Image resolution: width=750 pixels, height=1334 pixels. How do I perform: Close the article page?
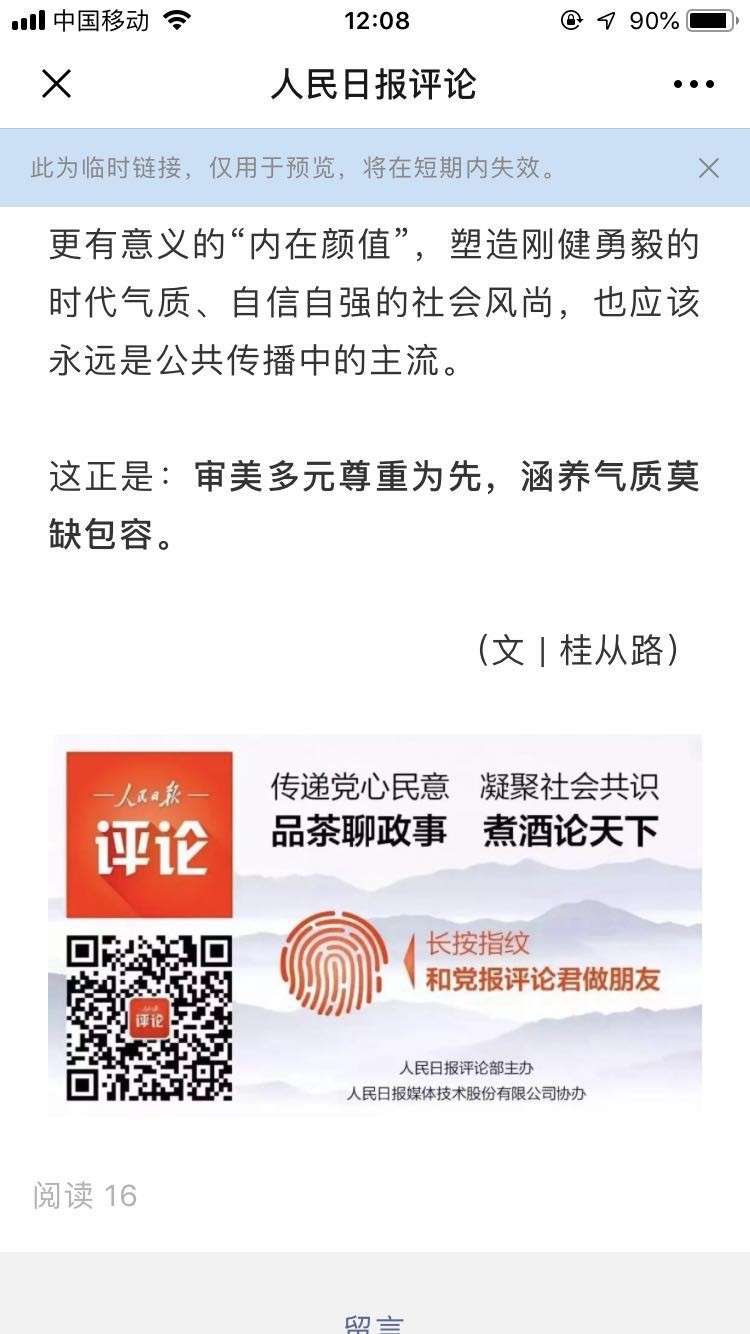click(x=57, y=85)
